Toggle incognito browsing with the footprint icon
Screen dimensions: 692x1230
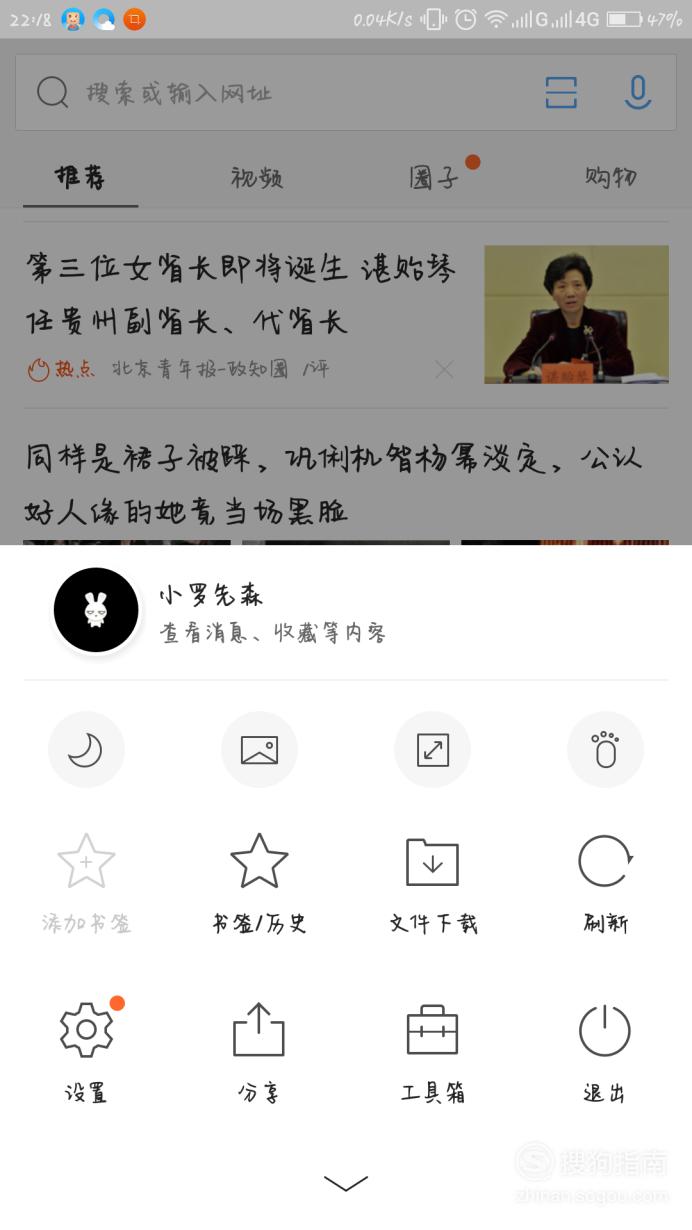[x=605, y=749]
